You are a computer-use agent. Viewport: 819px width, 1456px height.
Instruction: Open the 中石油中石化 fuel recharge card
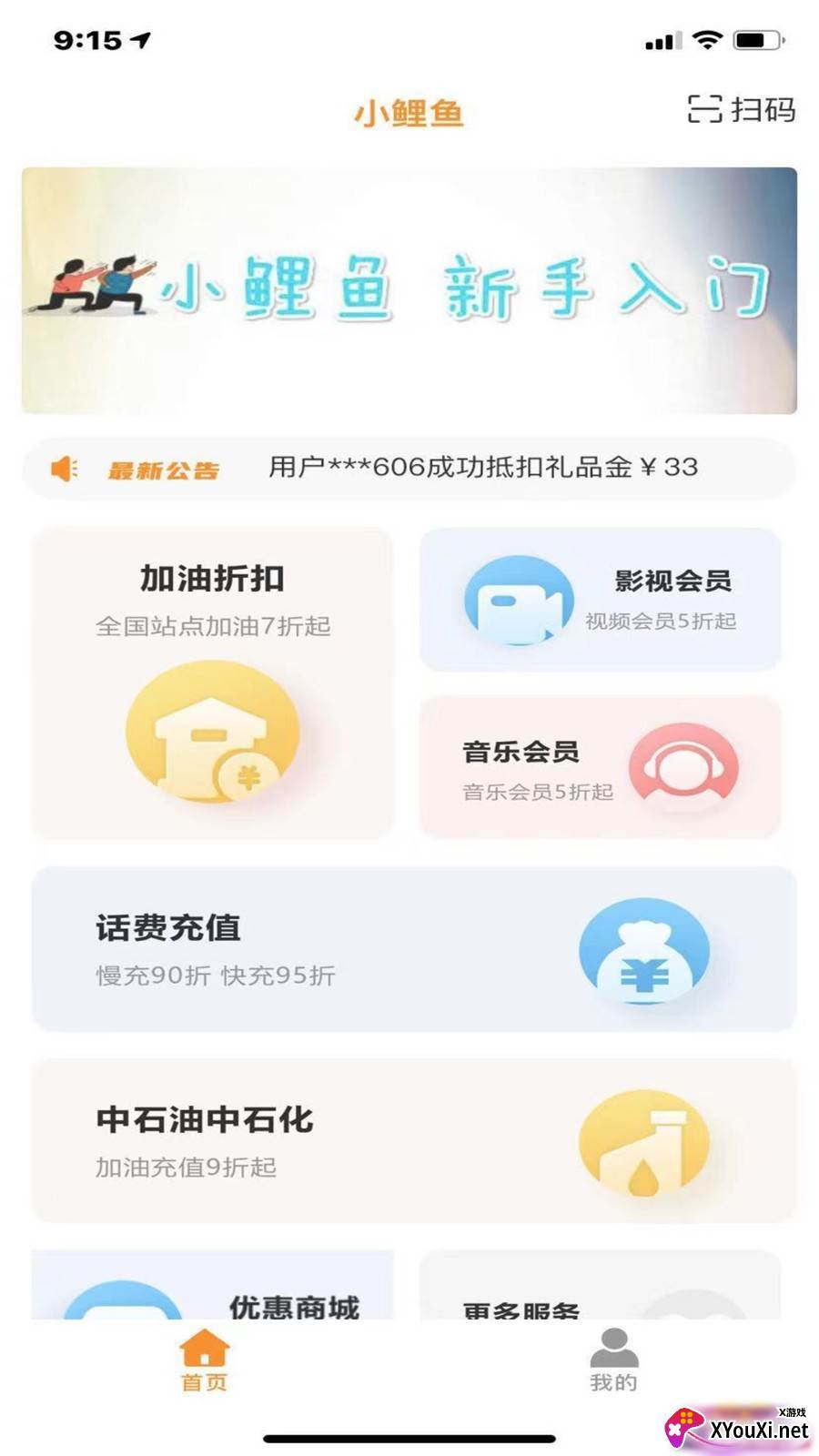coord(414,1140)
